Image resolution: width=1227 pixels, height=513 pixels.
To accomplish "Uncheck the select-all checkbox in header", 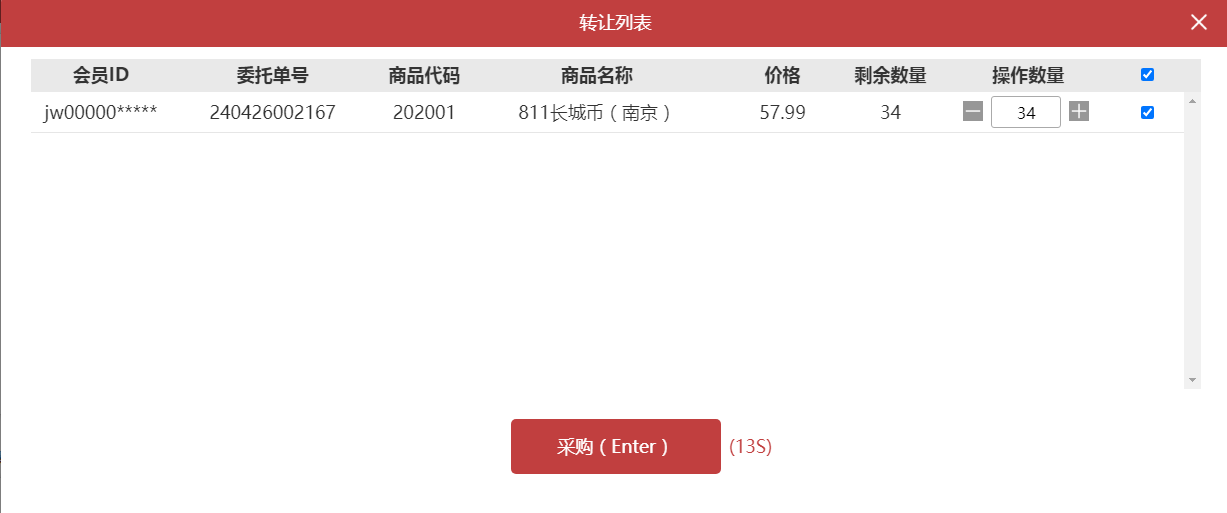I will [x=1147, y=75].
